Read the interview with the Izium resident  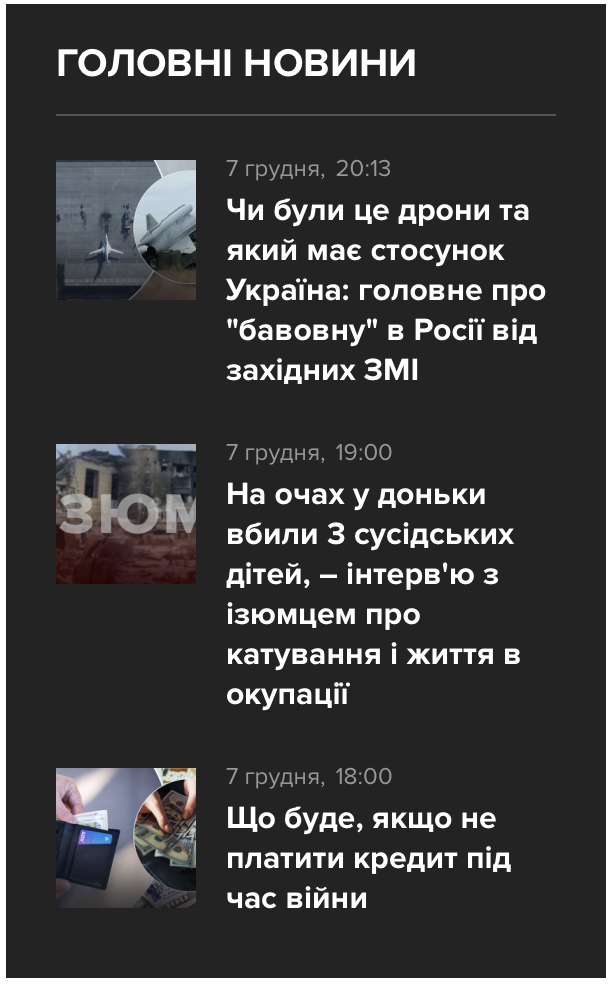[x=373, y=594]
